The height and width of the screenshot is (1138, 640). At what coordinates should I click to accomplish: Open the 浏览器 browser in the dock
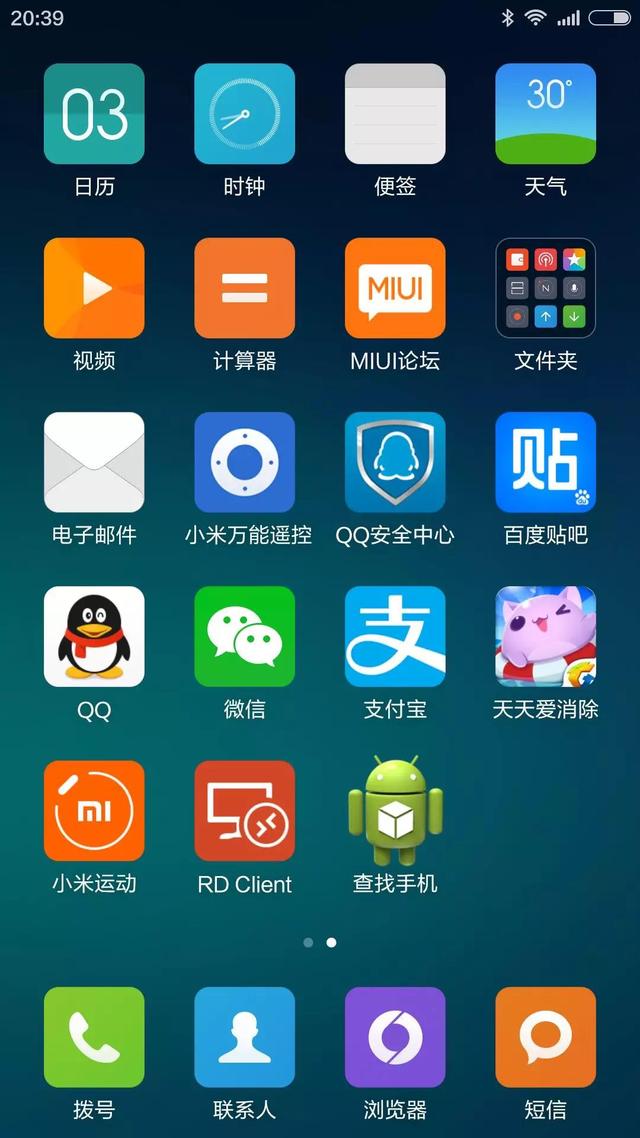tap(395, 1037)
